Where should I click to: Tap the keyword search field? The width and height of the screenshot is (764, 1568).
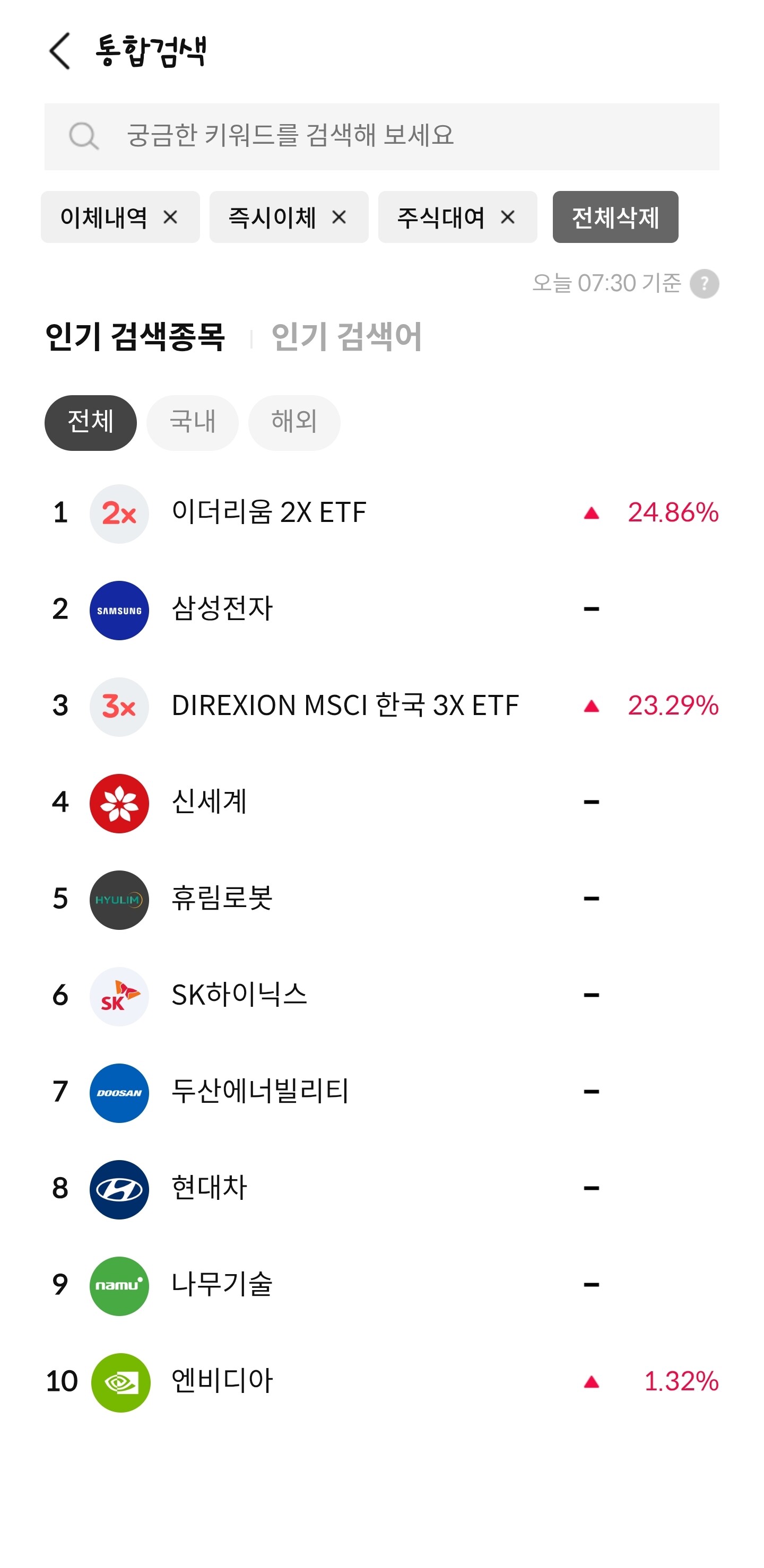(381, 136)
